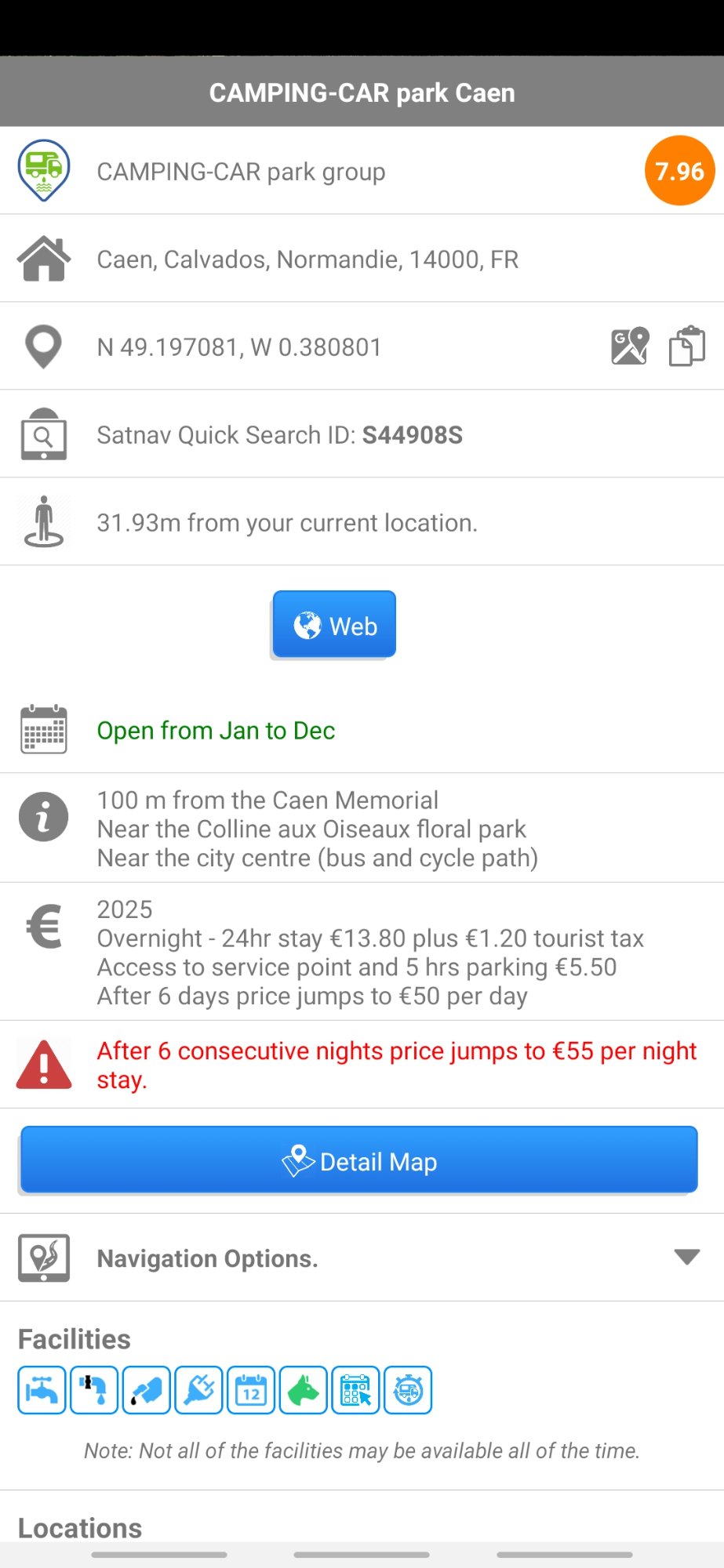Tap the motorhome timer facility icon
Image resolution: width=724 pixels, height=1568 pixels.
pos(408,1390)
